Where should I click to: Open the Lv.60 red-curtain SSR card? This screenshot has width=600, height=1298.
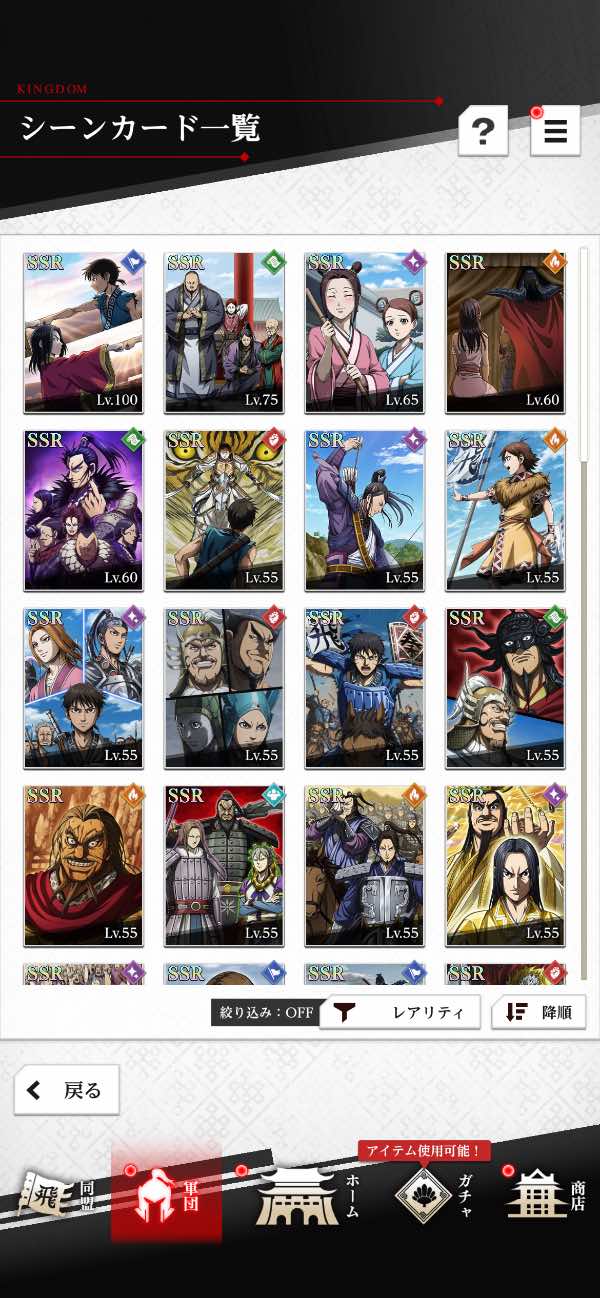click(505, 333)
